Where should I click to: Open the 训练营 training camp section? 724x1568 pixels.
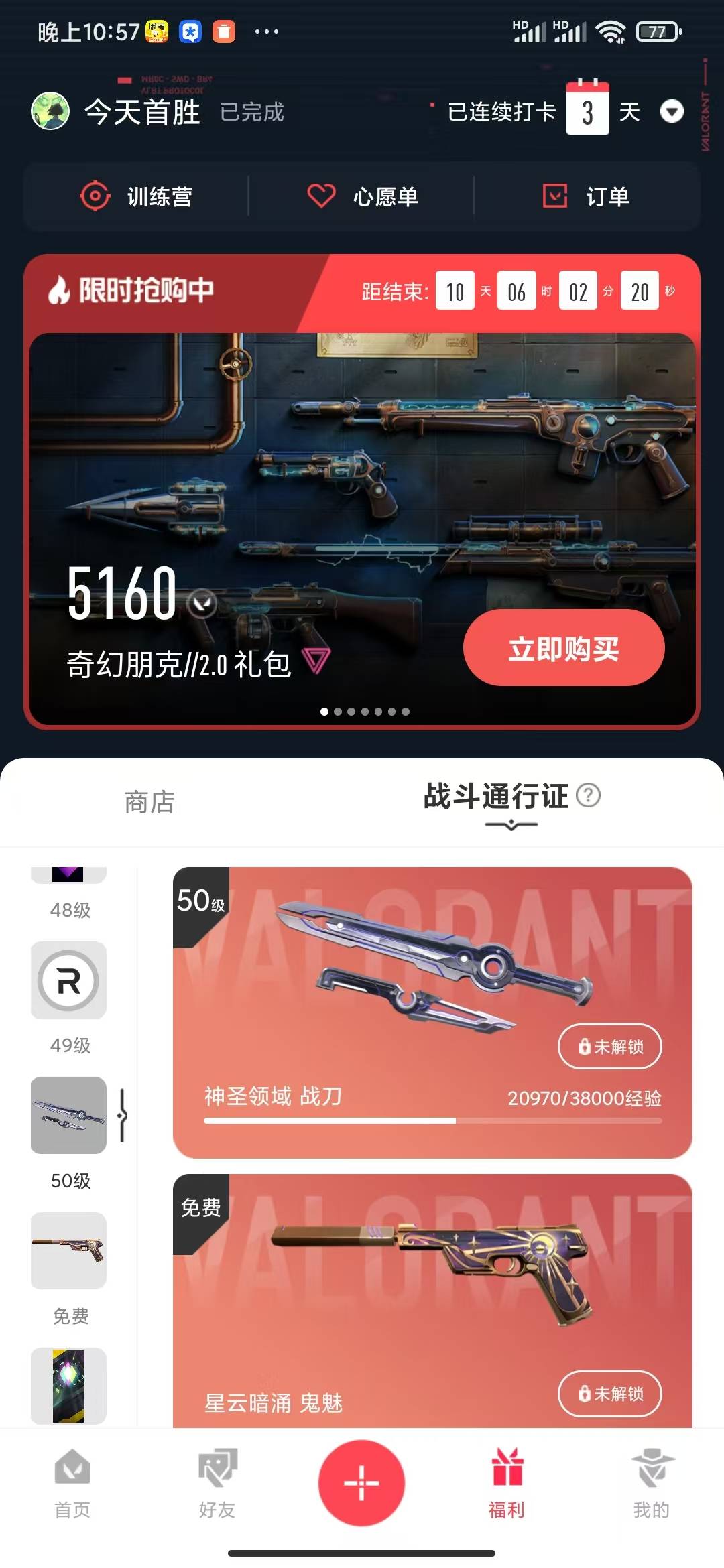click(136, 196)
